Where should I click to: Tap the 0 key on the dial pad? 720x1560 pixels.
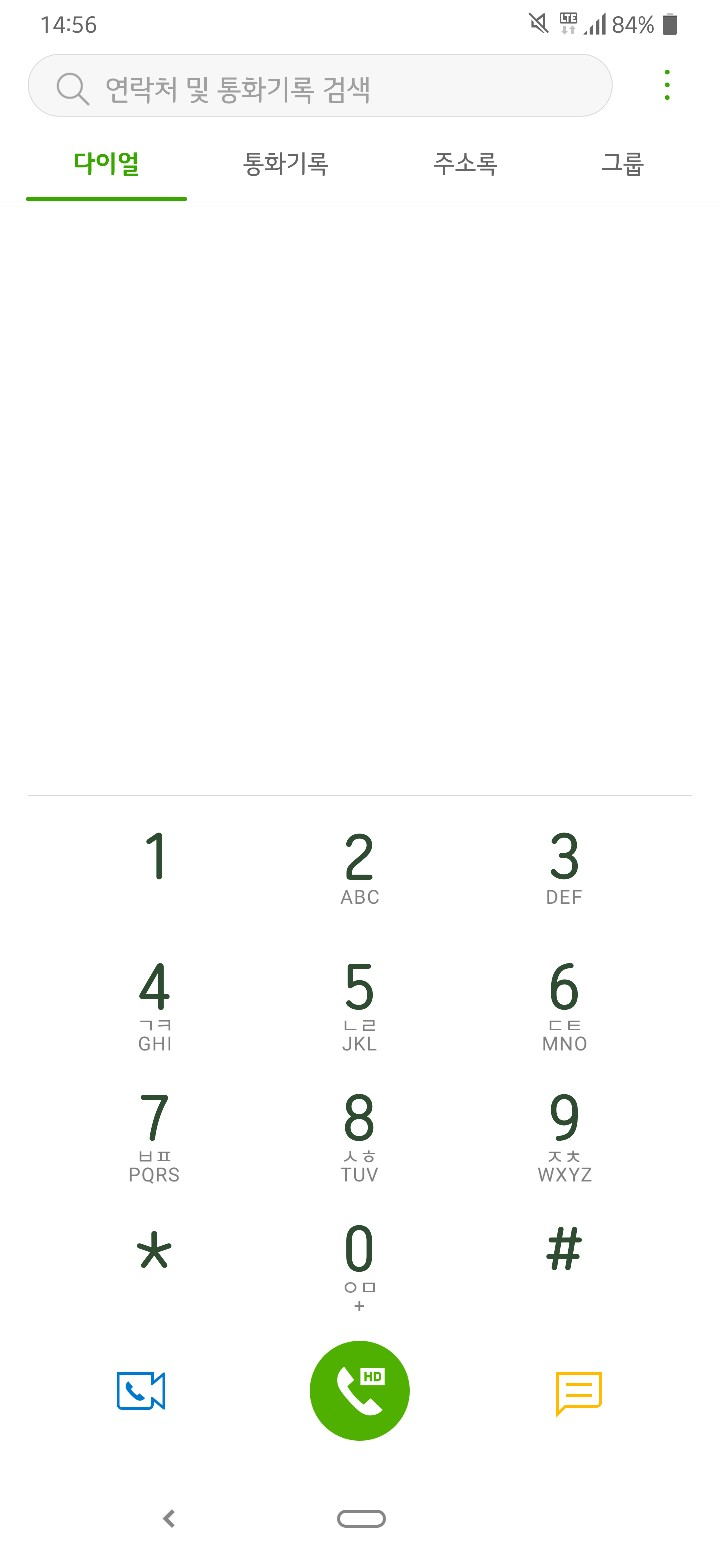pyautogui.click(x=359, y=1265)
